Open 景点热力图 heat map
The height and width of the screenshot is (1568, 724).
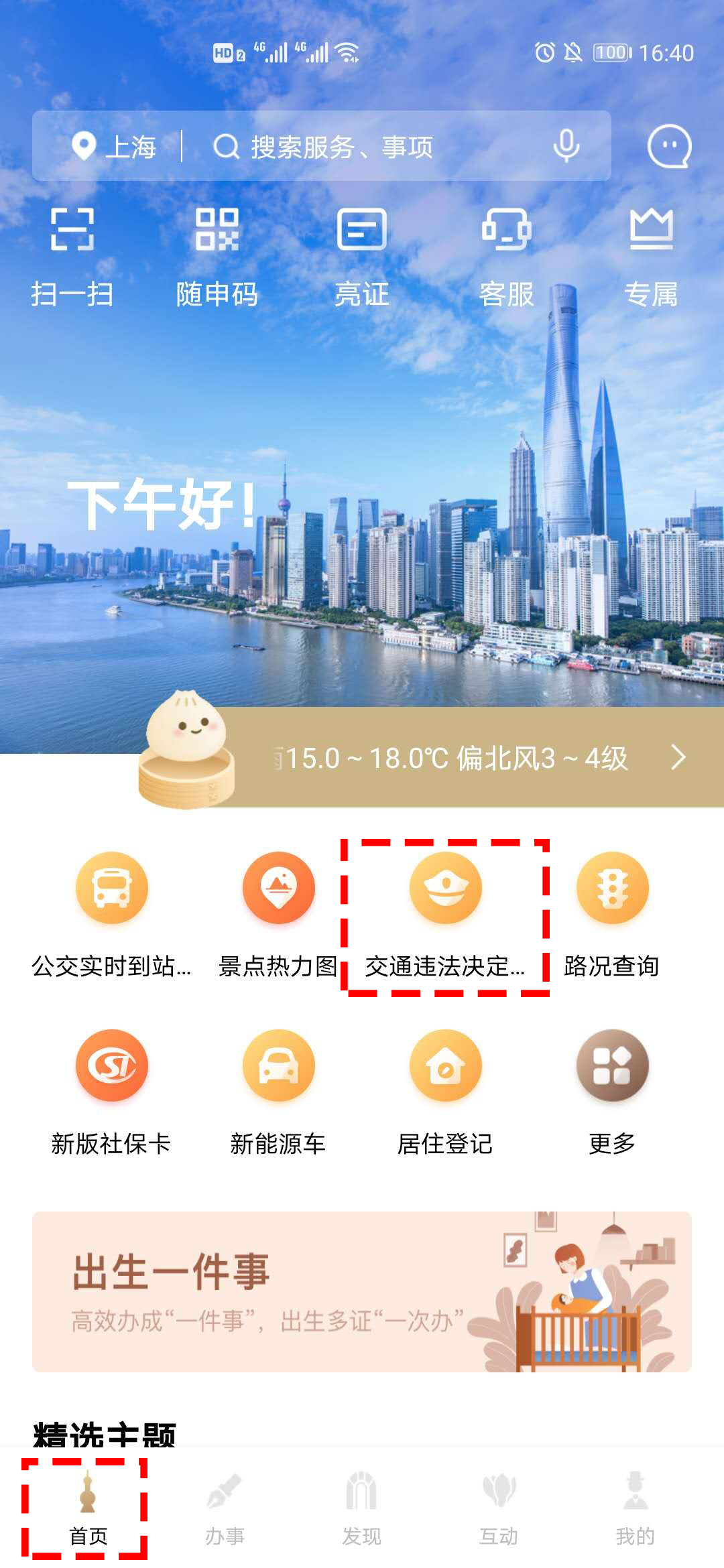278,911
